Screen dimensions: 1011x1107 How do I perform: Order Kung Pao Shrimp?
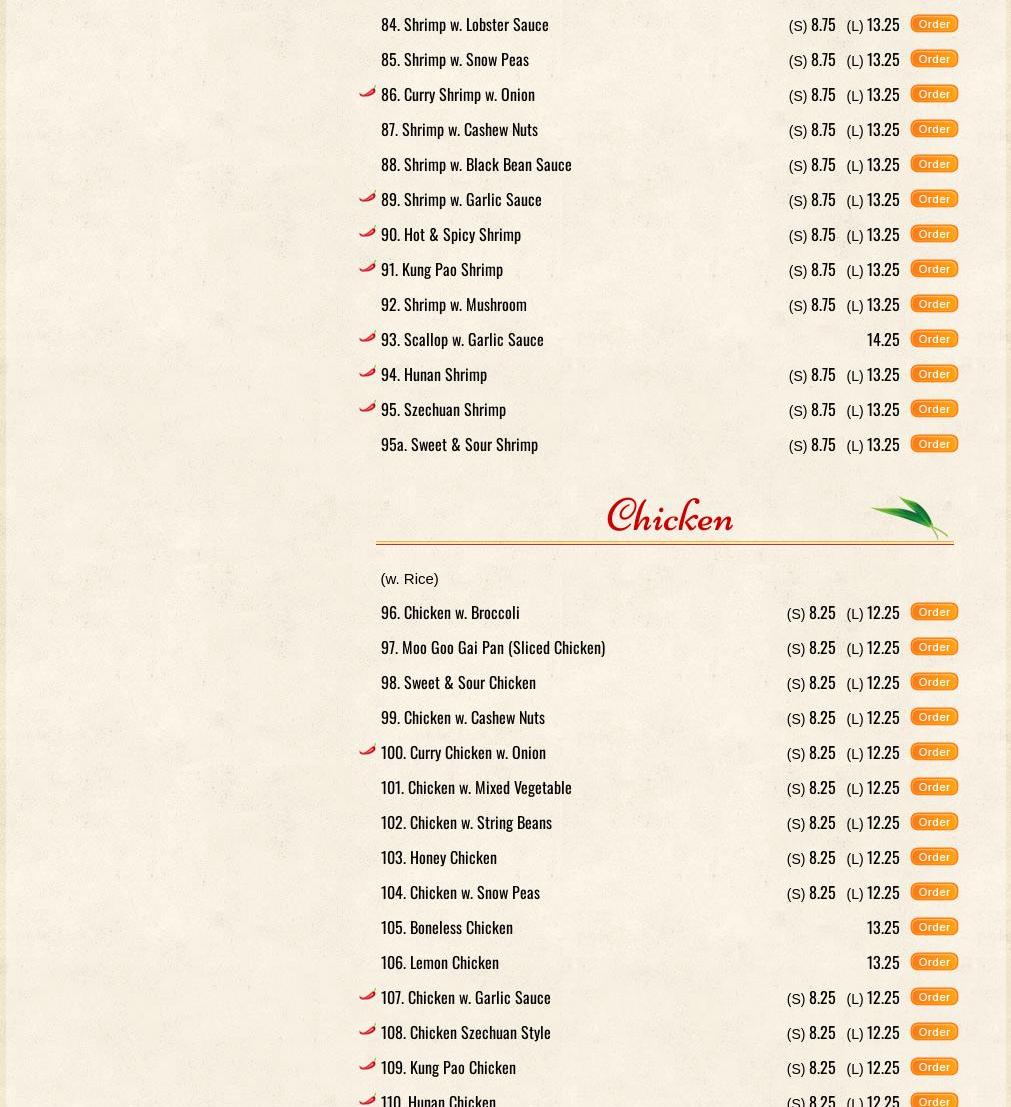tap(934, 269)
